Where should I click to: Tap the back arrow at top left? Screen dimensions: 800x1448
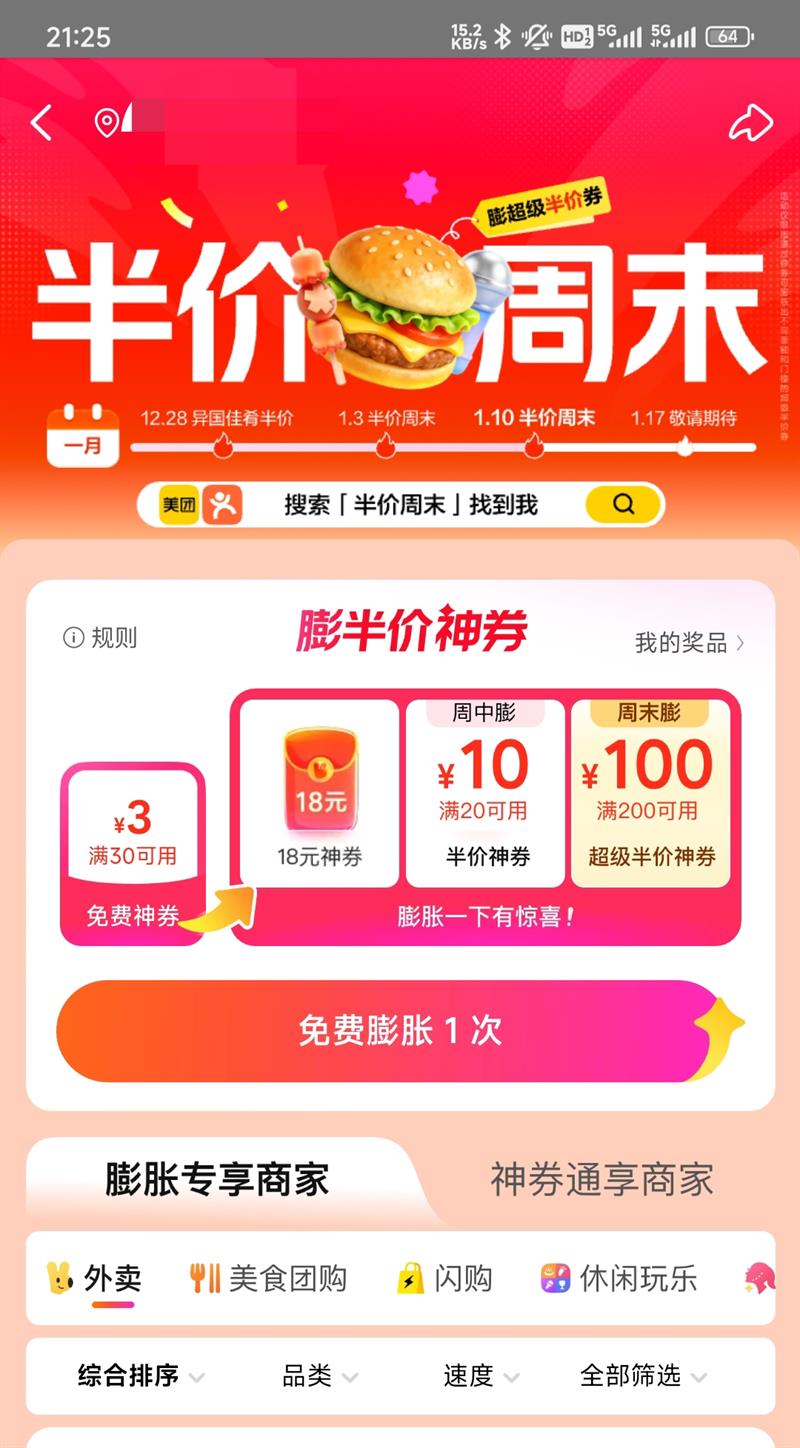[x=40, y=120]
